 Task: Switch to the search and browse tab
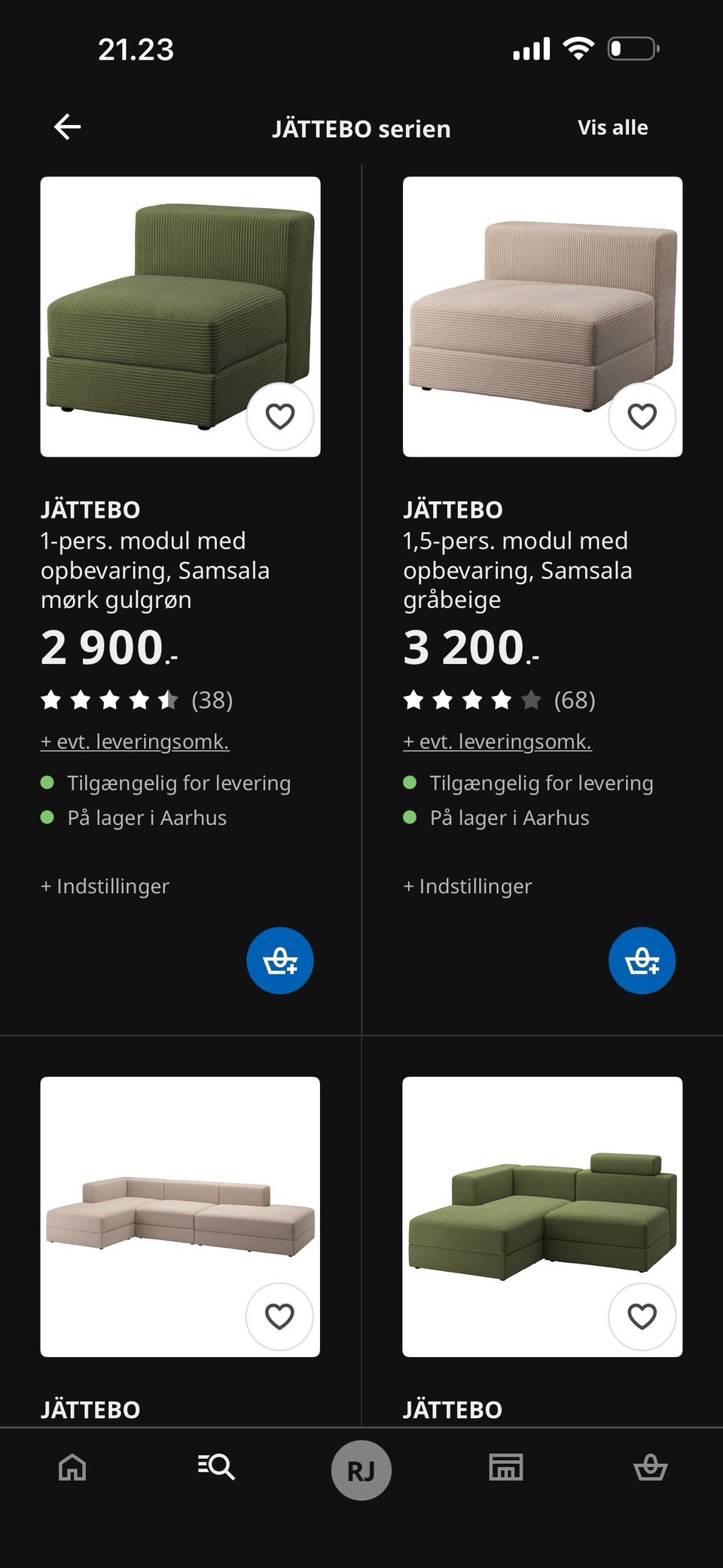click(x=216, y=1468)
